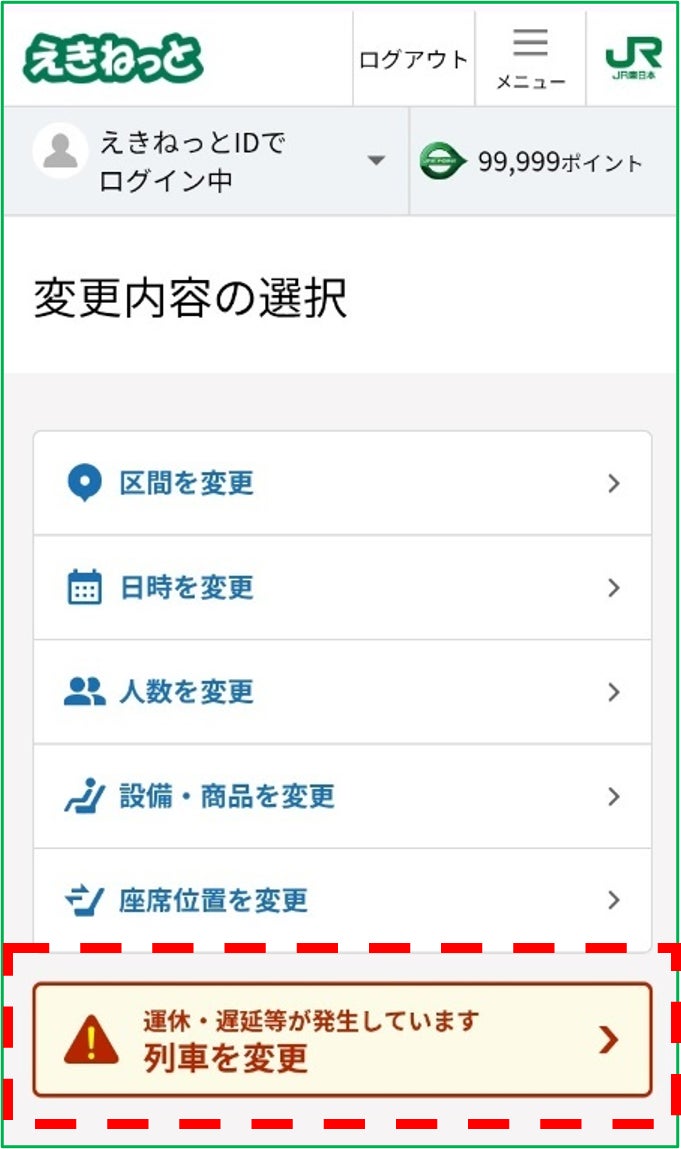Tap the 列車を変更 delay alert banner
Viewport: 681px width, 1149px height.
[x=342, y=1040]
